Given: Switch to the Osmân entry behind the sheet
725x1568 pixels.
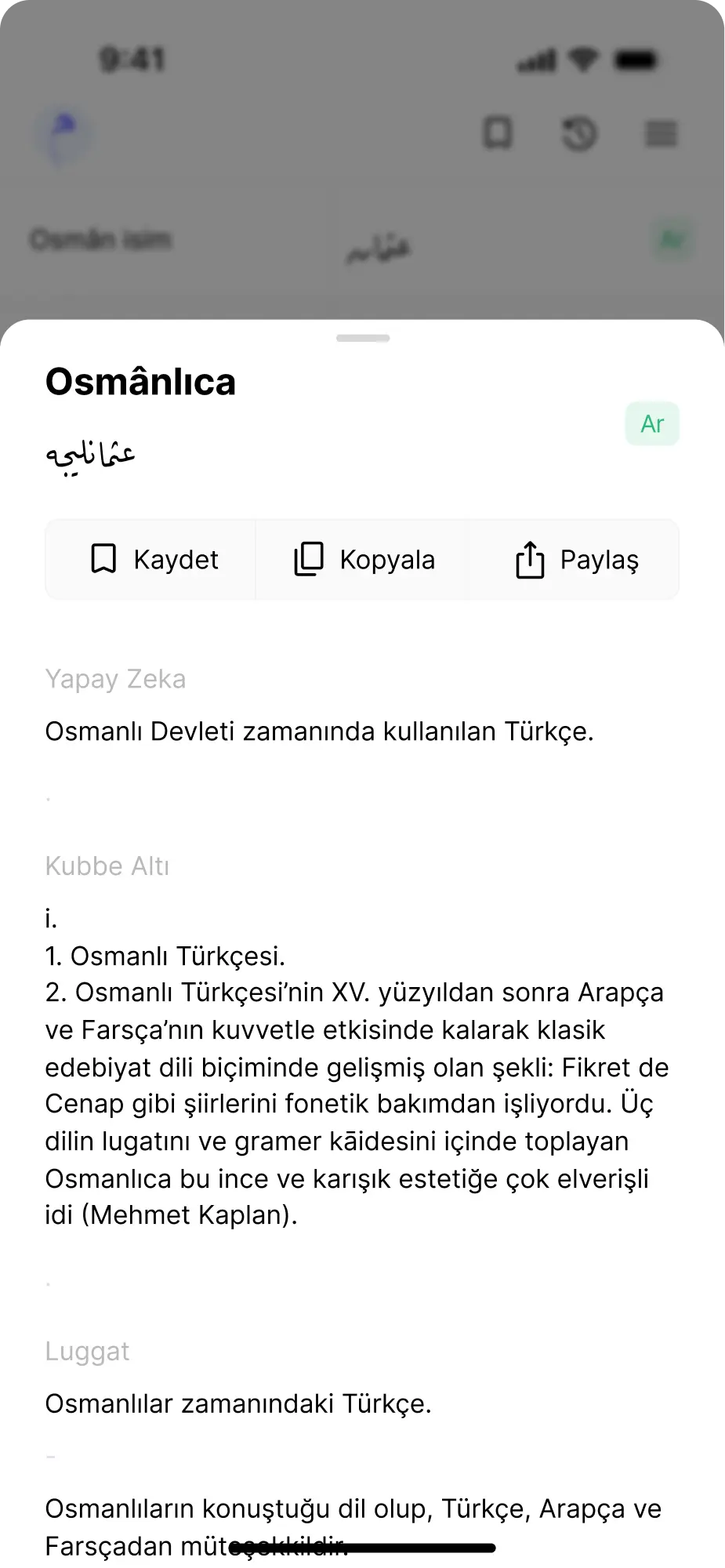Looking at the screenshot, I should [102, 239].
